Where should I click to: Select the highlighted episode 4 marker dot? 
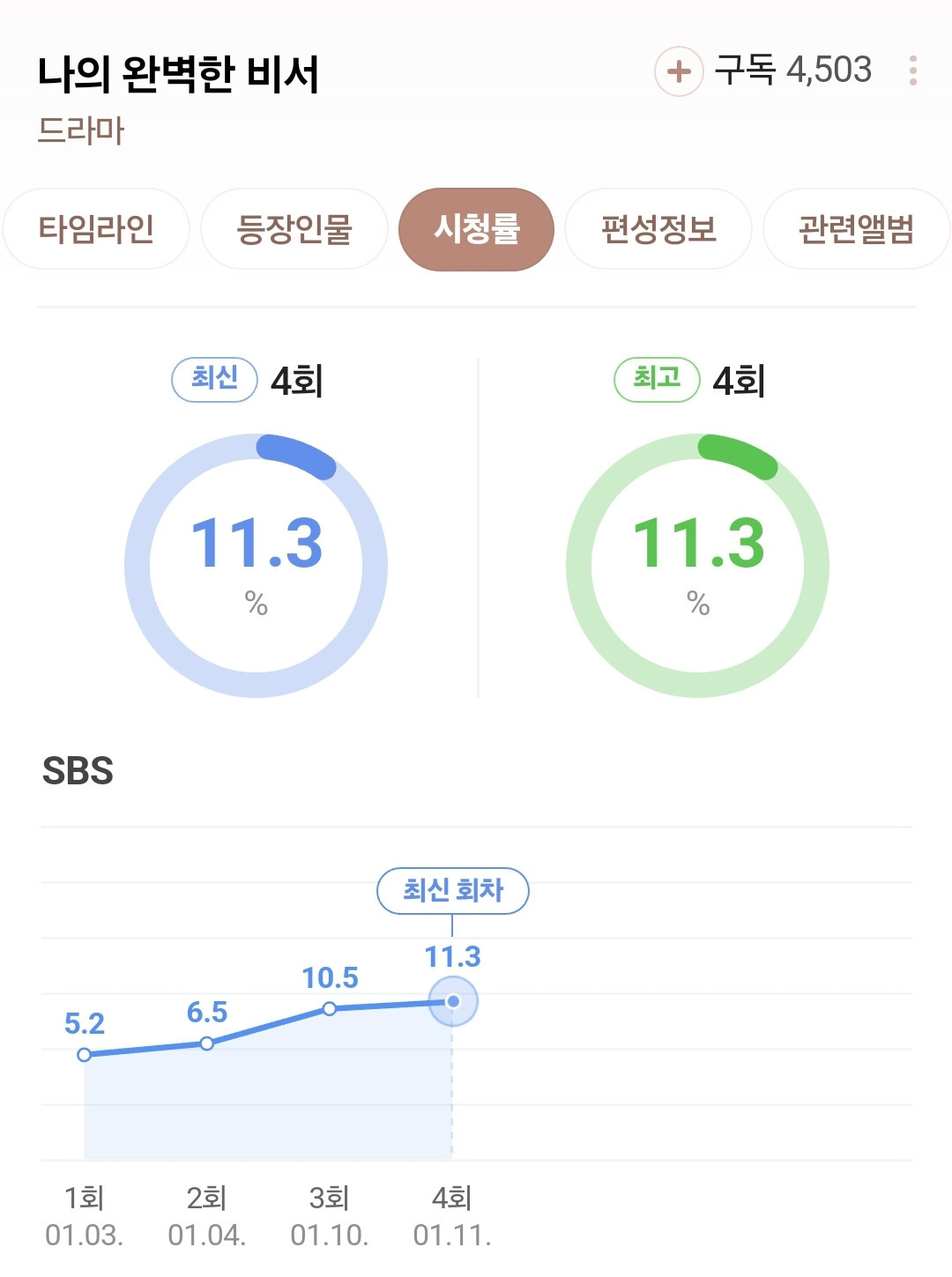click(x=452, y=1000)
